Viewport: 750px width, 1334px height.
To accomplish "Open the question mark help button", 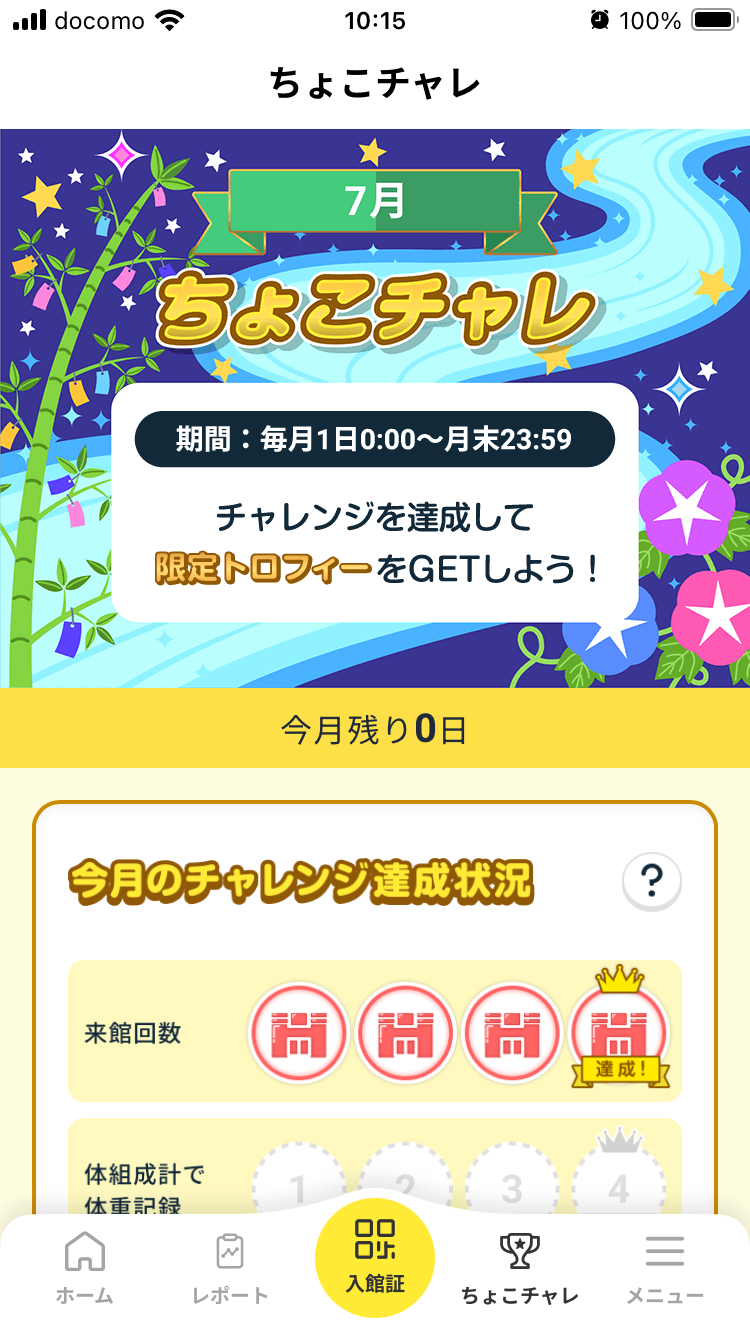I will 652,881.
